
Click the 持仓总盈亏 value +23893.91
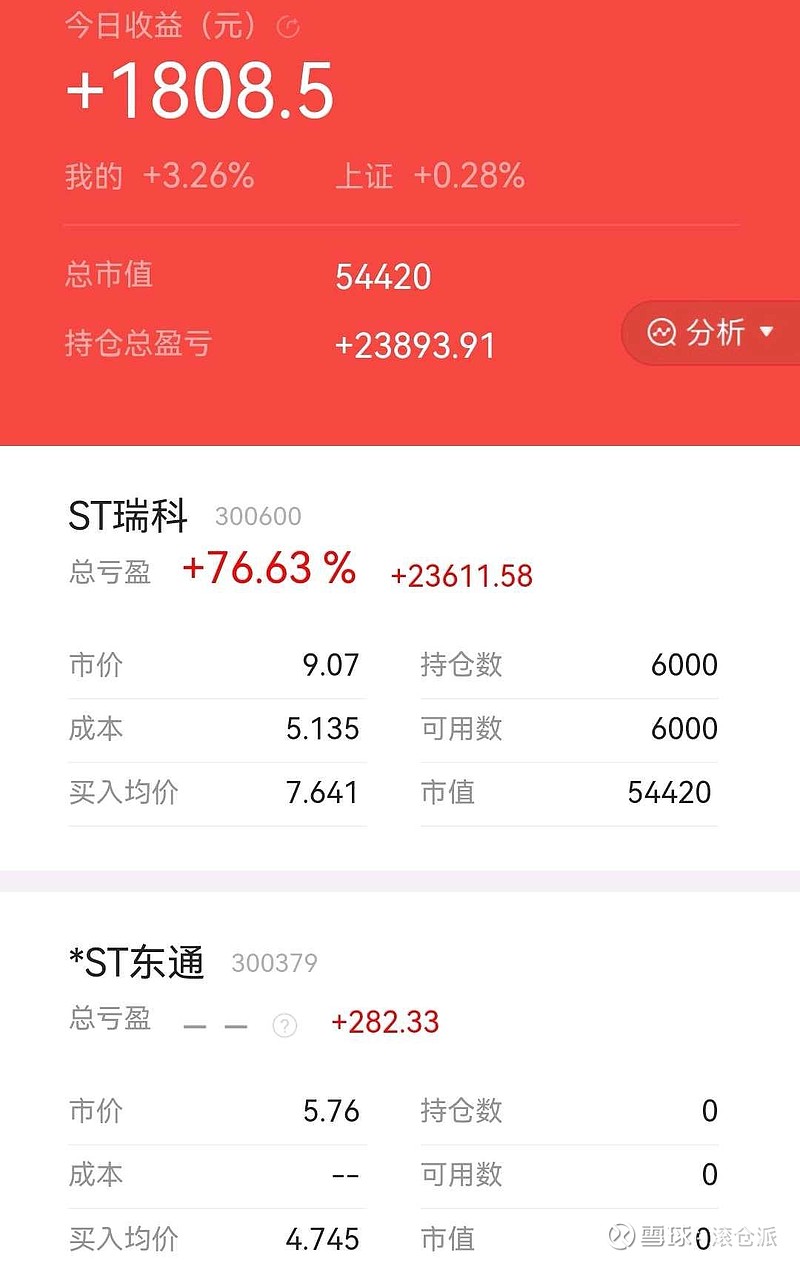[415, 344]
